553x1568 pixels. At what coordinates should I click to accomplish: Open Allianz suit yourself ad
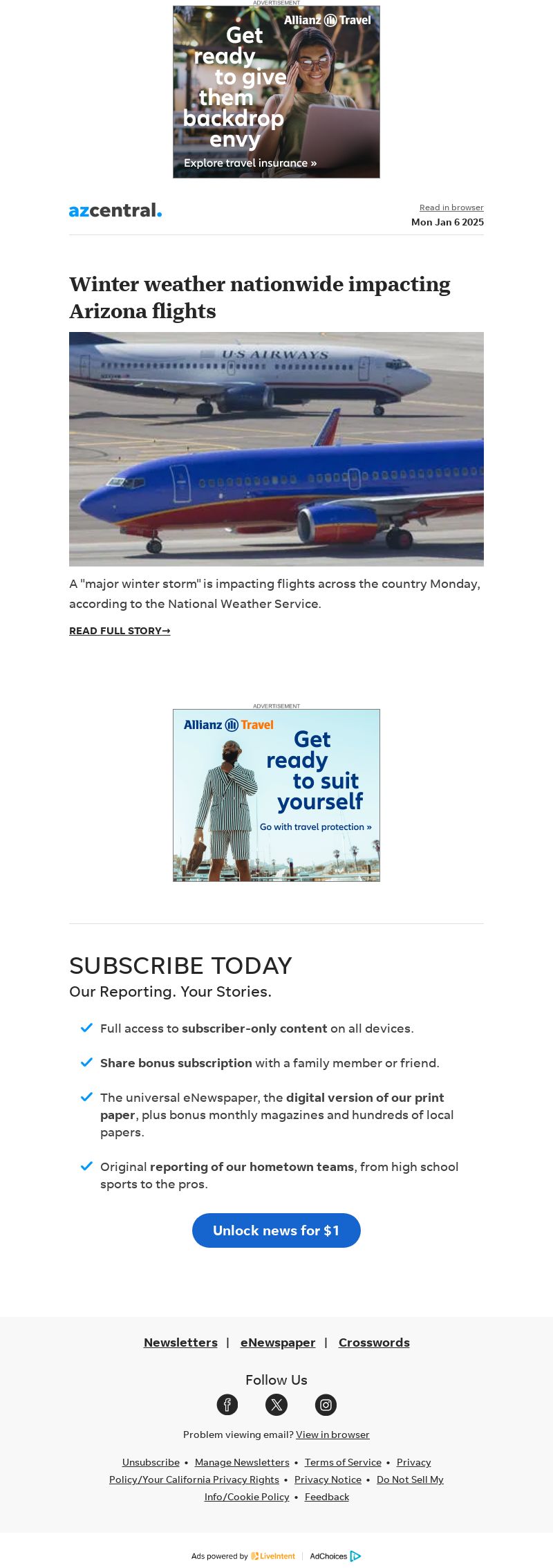point(276,795)
